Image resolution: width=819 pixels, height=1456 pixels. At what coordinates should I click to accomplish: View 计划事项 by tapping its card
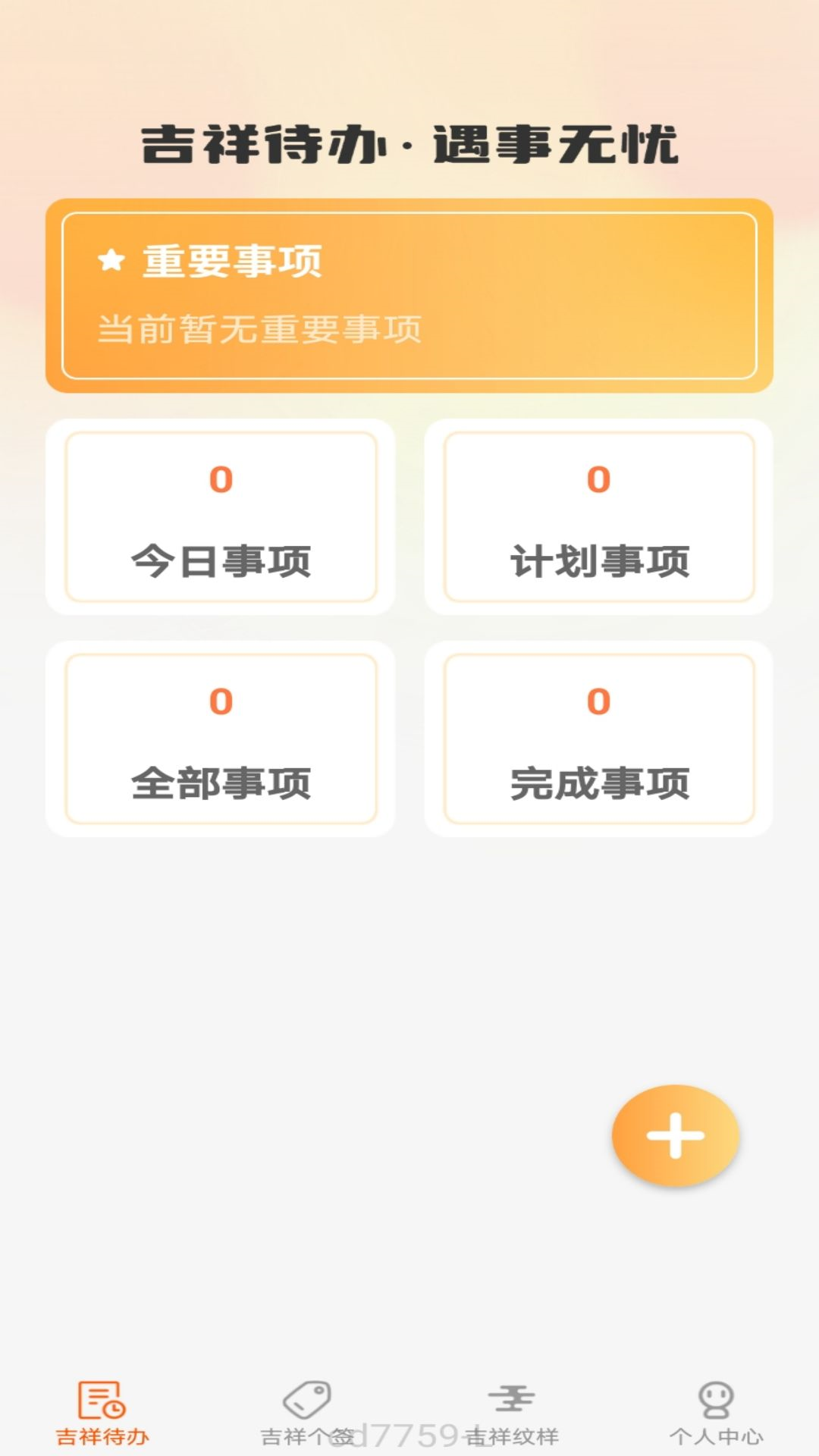pyautogui.click(x=599, y=516)
